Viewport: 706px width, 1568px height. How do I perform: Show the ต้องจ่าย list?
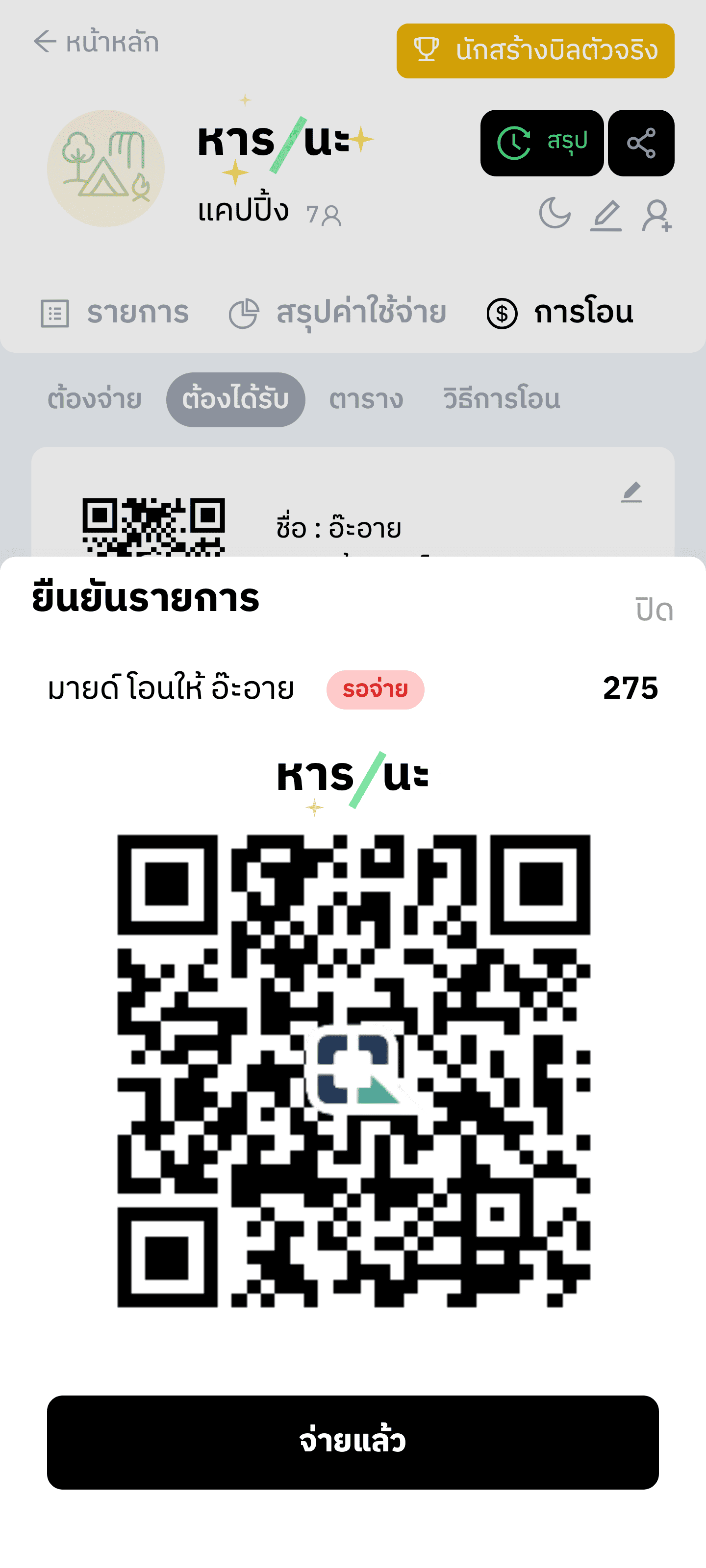(x=95, y=399)
